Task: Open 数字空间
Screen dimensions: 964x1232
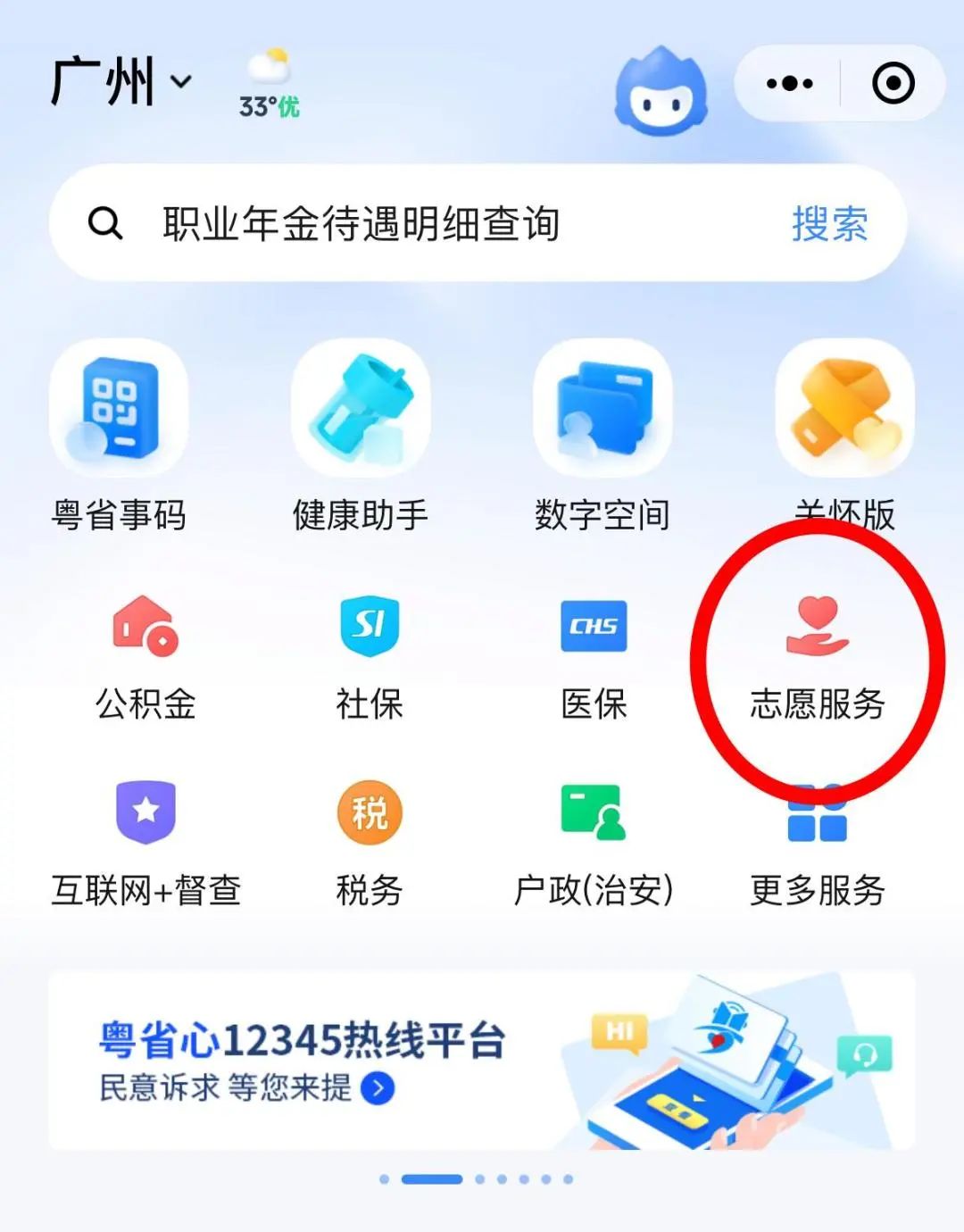Action: tap(602, 437)
